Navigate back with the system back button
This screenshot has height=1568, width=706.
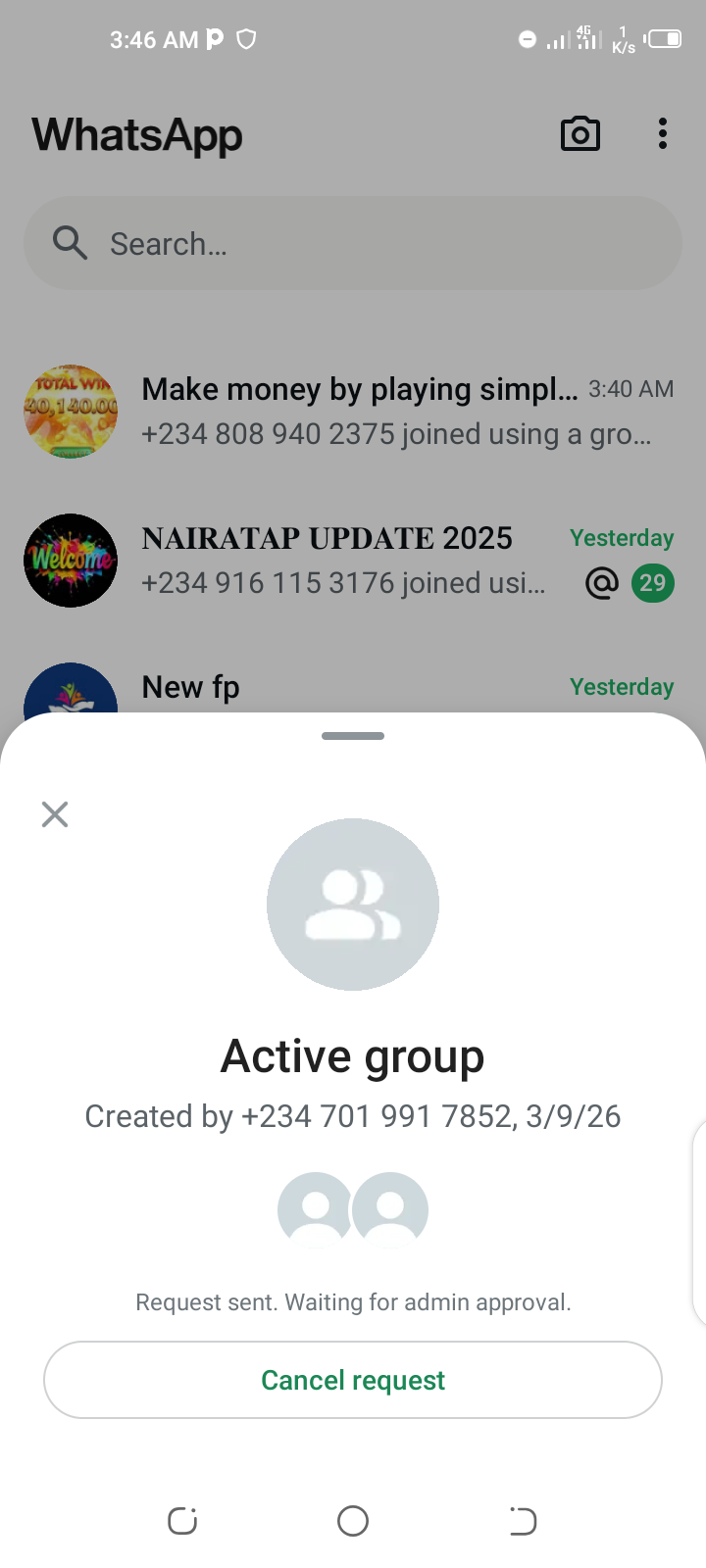(523, 1521)
